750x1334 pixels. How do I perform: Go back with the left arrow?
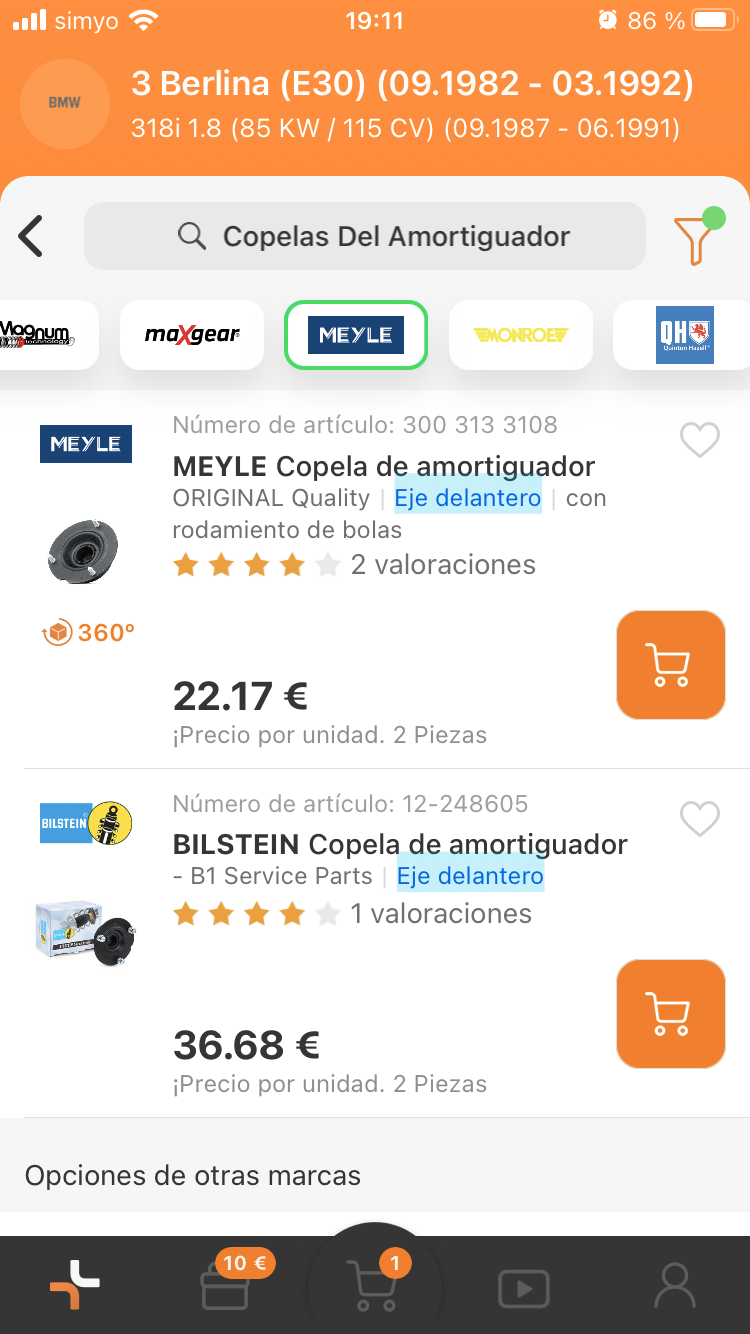coord(32,237)
